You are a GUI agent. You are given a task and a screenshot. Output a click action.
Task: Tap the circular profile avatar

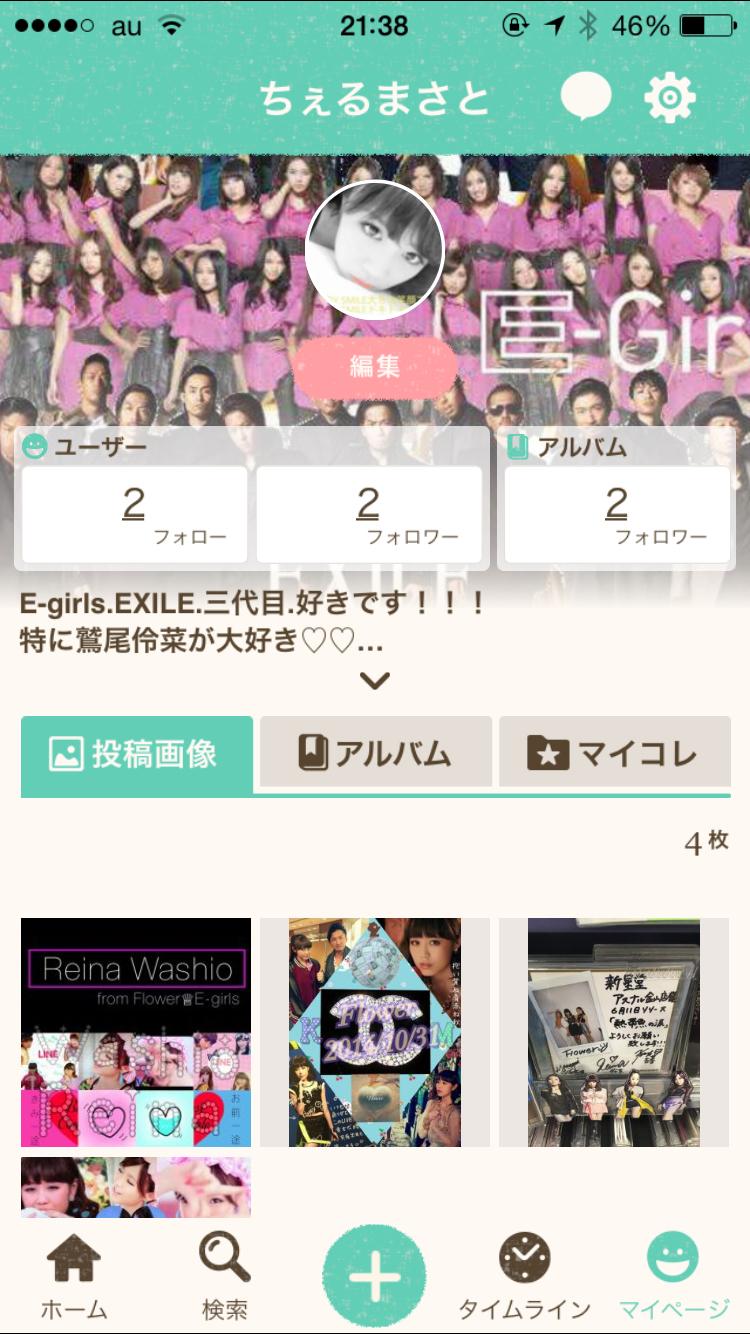pyautogui.click(x=375, y=250)
